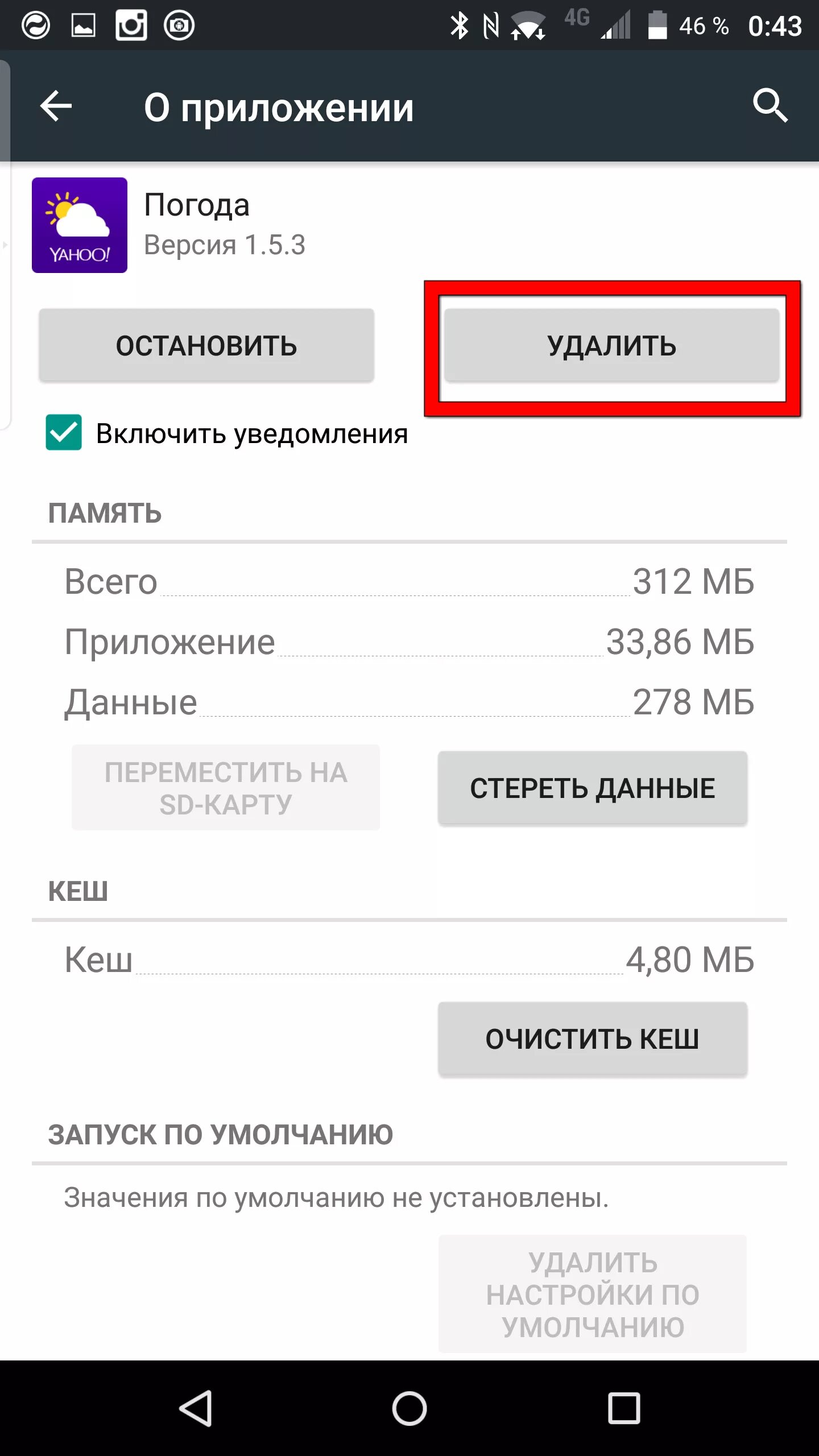Viewport: 819px width, 1456px height.
Task: Uninstall the app with УДАЛИТЬ
Action: point(612,345)
